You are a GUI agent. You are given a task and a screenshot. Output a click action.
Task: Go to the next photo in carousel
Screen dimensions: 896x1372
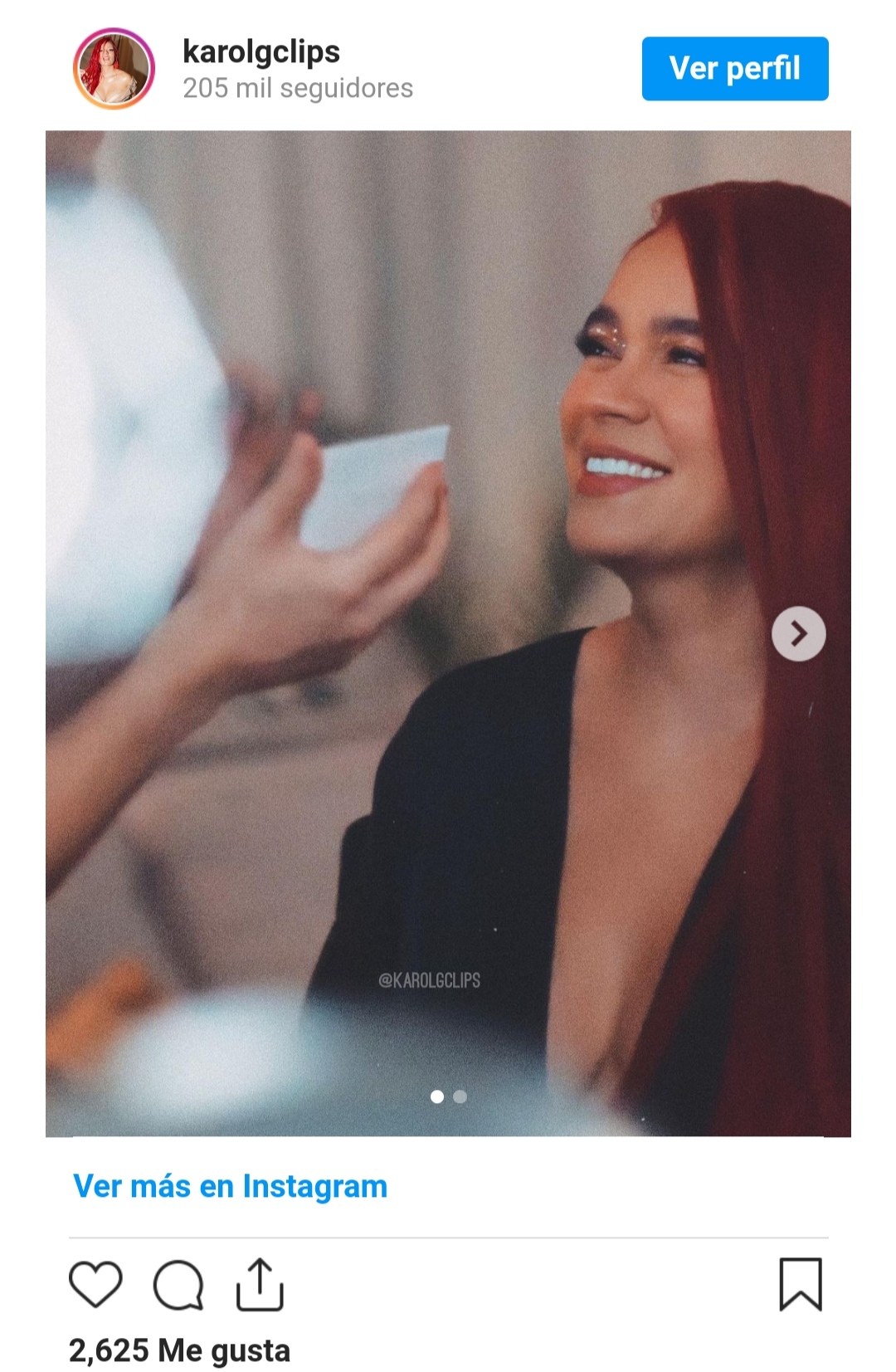tap(798, 634)
